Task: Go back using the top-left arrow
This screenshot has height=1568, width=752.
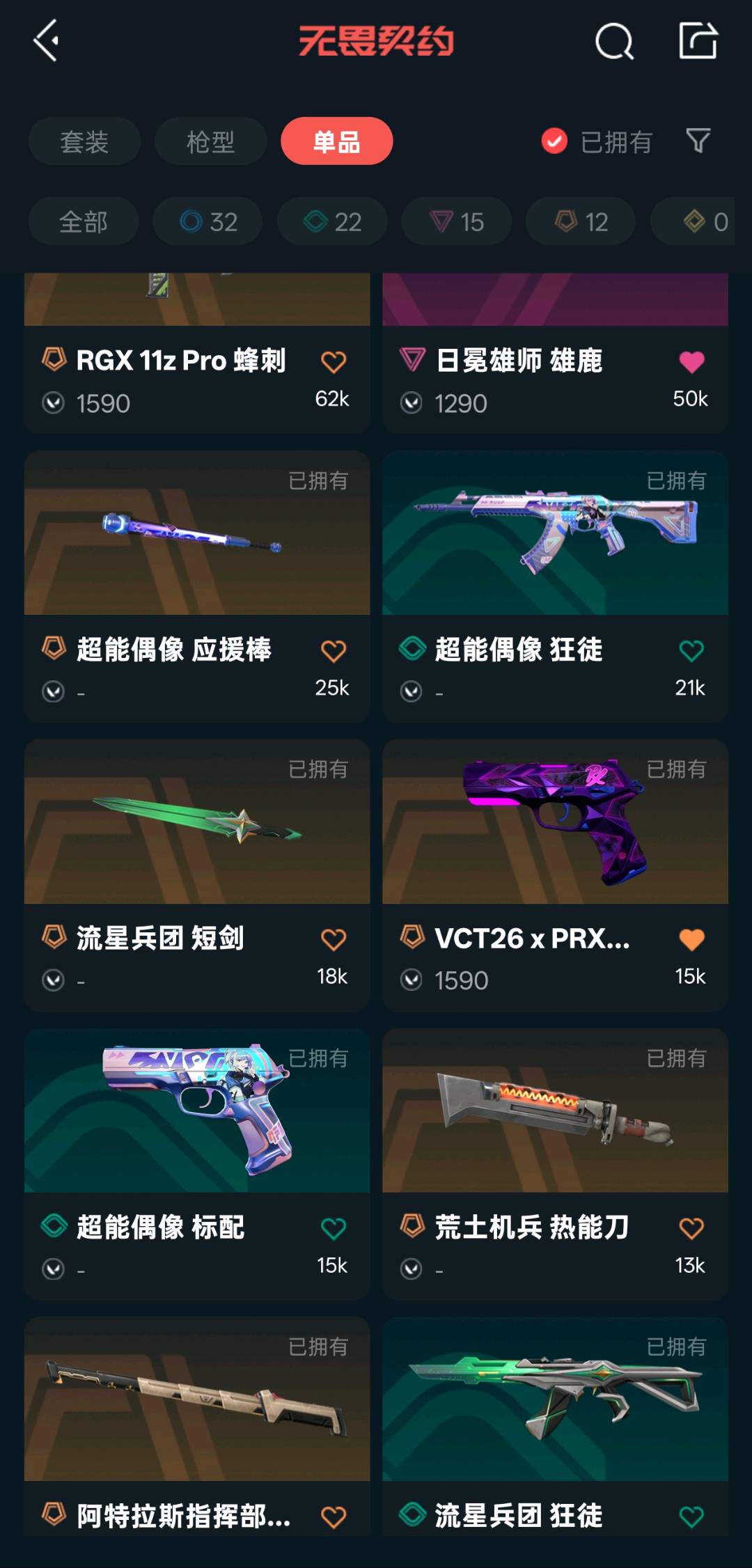Action: click(46, 40)
